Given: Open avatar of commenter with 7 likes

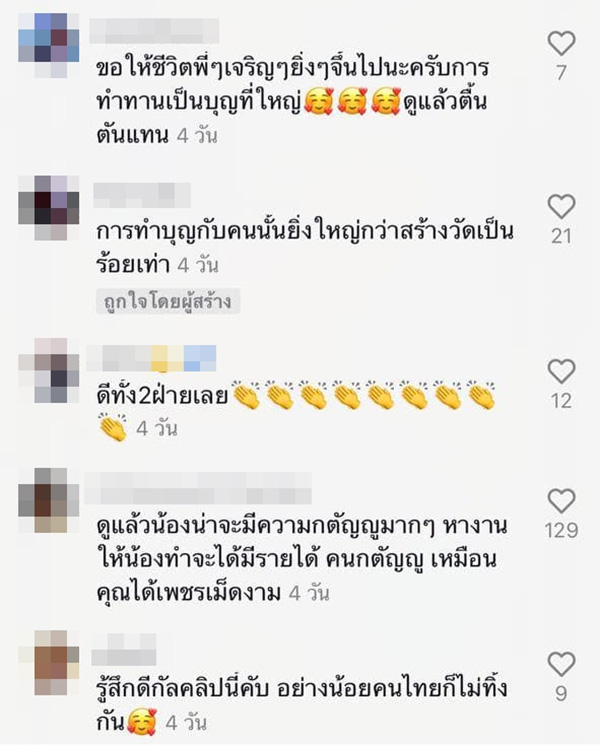Looking at the screenshot, I should pos(49,45).
